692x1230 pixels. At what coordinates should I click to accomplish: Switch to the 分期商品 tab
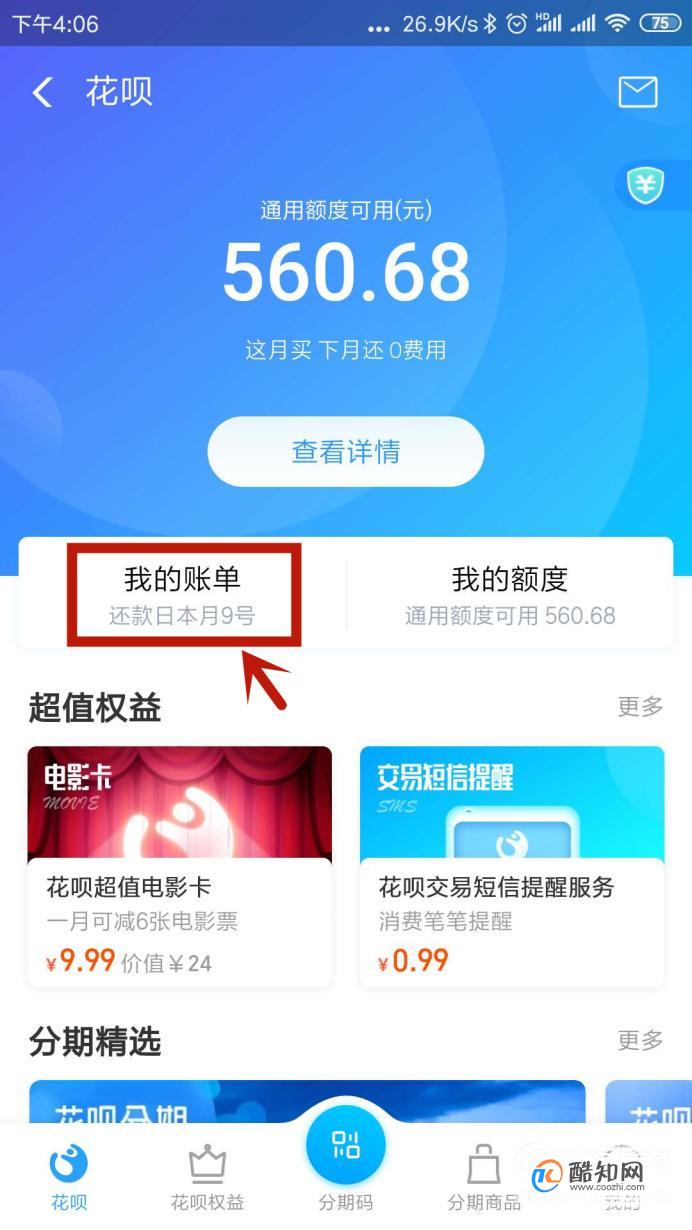tap(484, 1177)
